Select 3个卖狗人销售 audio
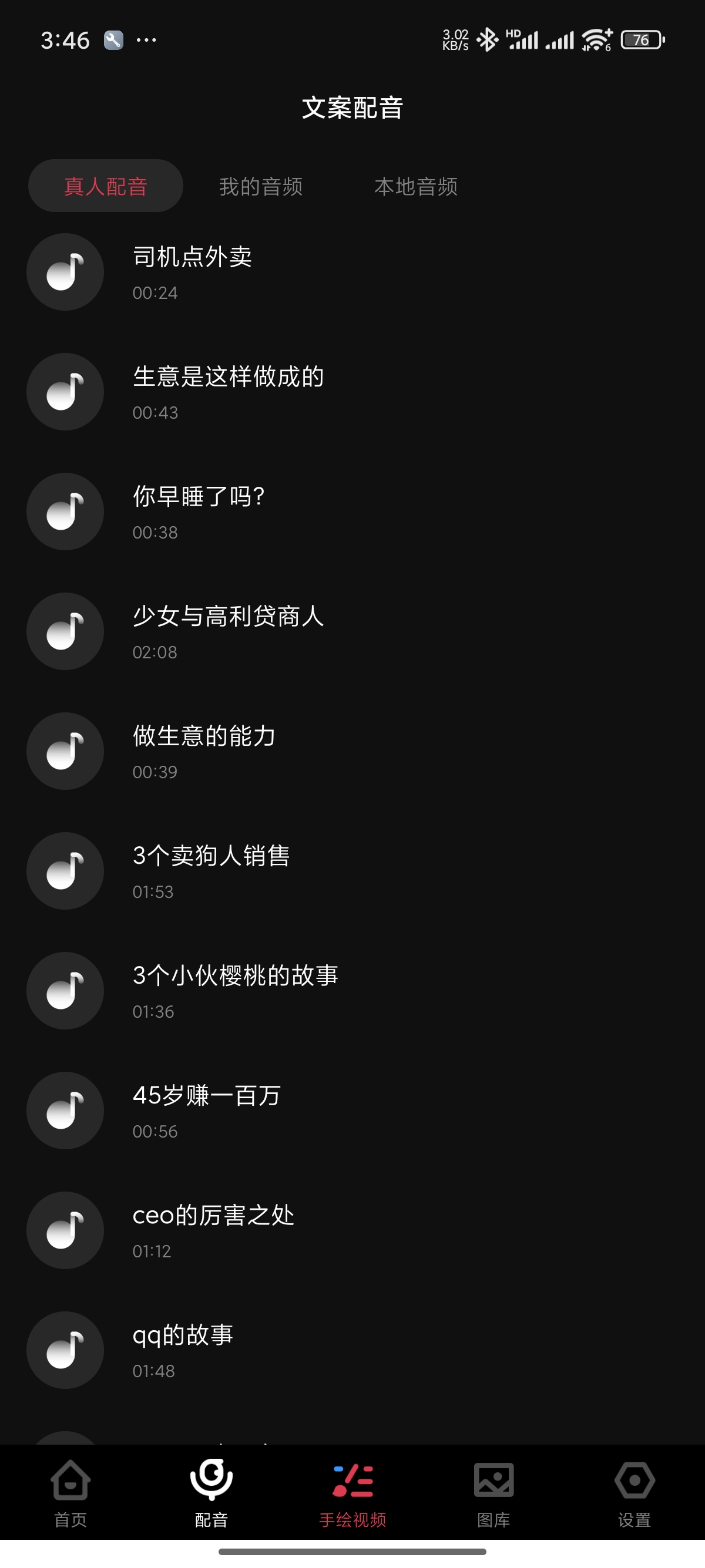Viewport: 705px width, 1568px height. 211,870
